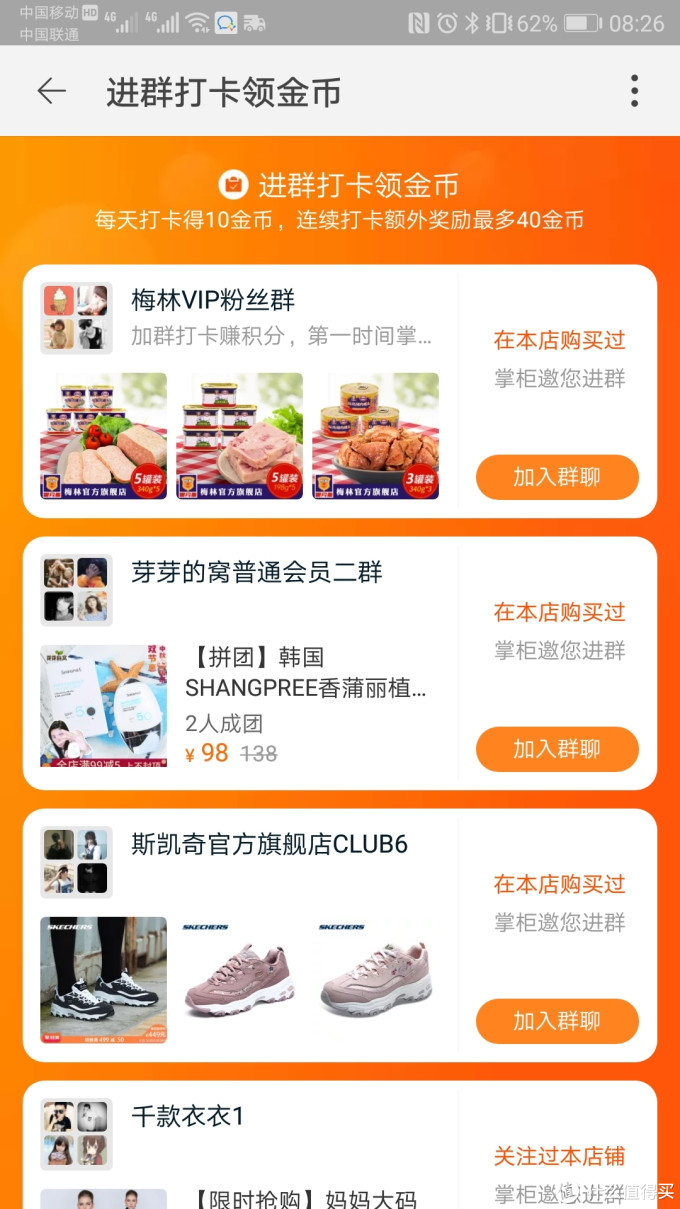Join the 梅林VIP粉丝群 group chat
680x1209 pixels.
tap(557, 477)
